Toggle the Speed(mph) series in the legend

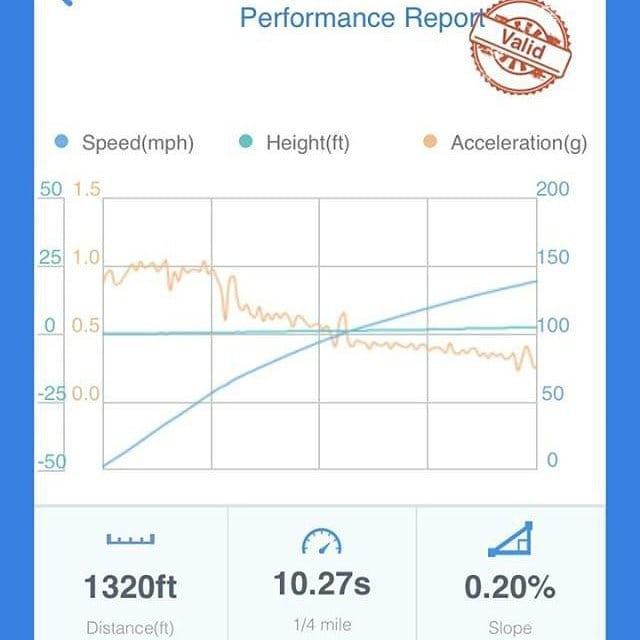pyautogui.click(x=125, y=143)
